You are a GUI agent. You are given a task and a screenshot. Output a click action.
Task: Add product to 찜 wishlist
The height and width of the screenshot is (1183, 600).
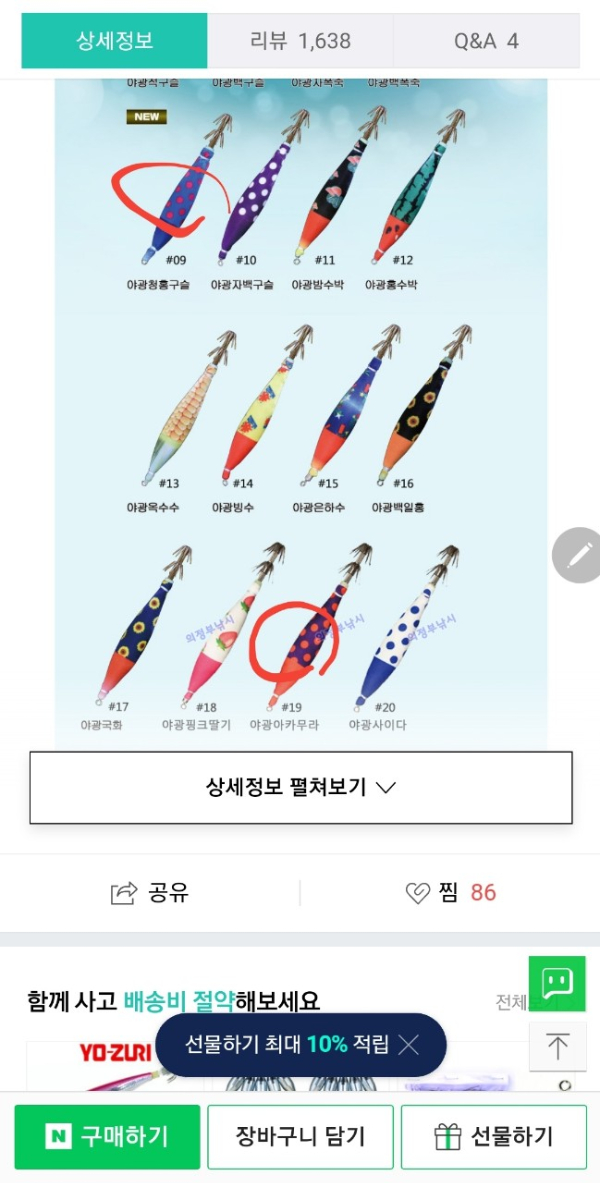pyautogui.click(x=450, y=893)
